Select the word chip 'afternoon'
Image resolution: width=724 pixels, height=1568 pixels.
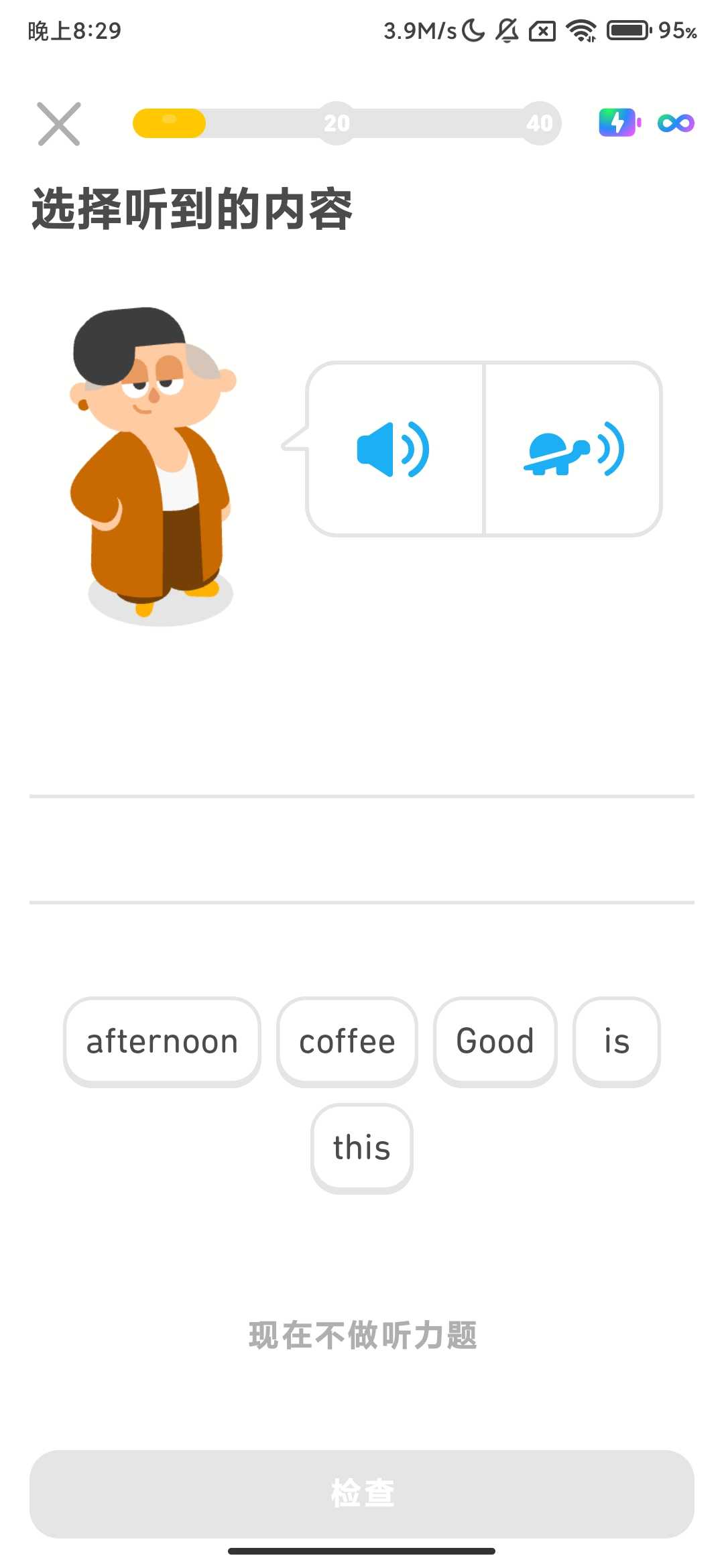(x=162, y=1041)
